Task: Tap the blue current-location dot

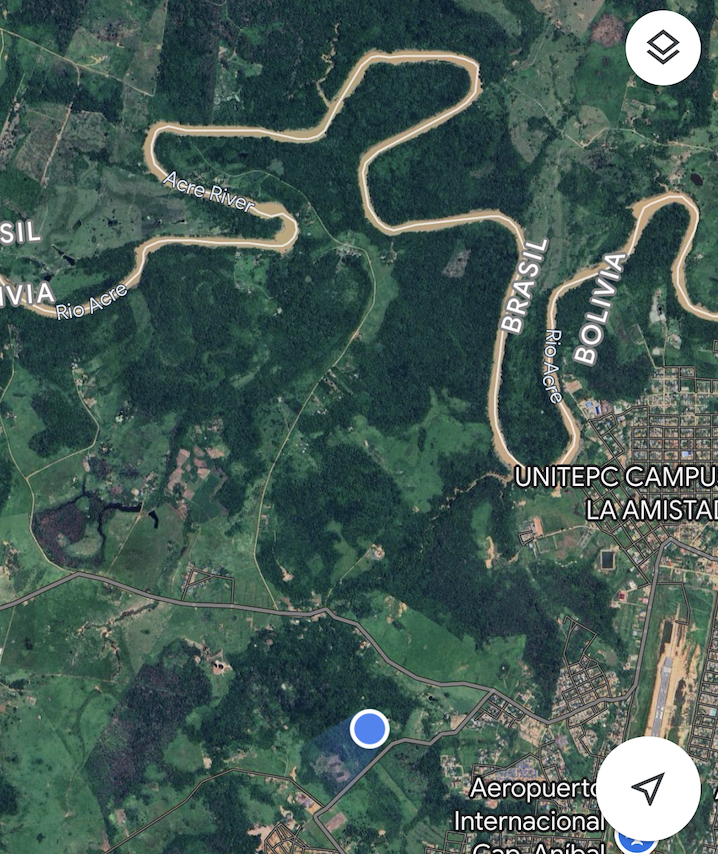Action: coord(370,729)
